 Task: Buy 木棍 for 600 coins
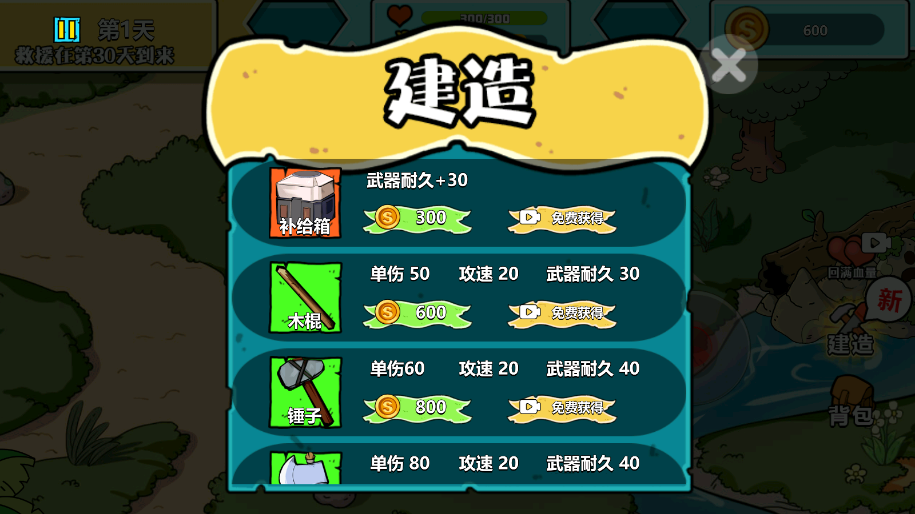[416, 313]
